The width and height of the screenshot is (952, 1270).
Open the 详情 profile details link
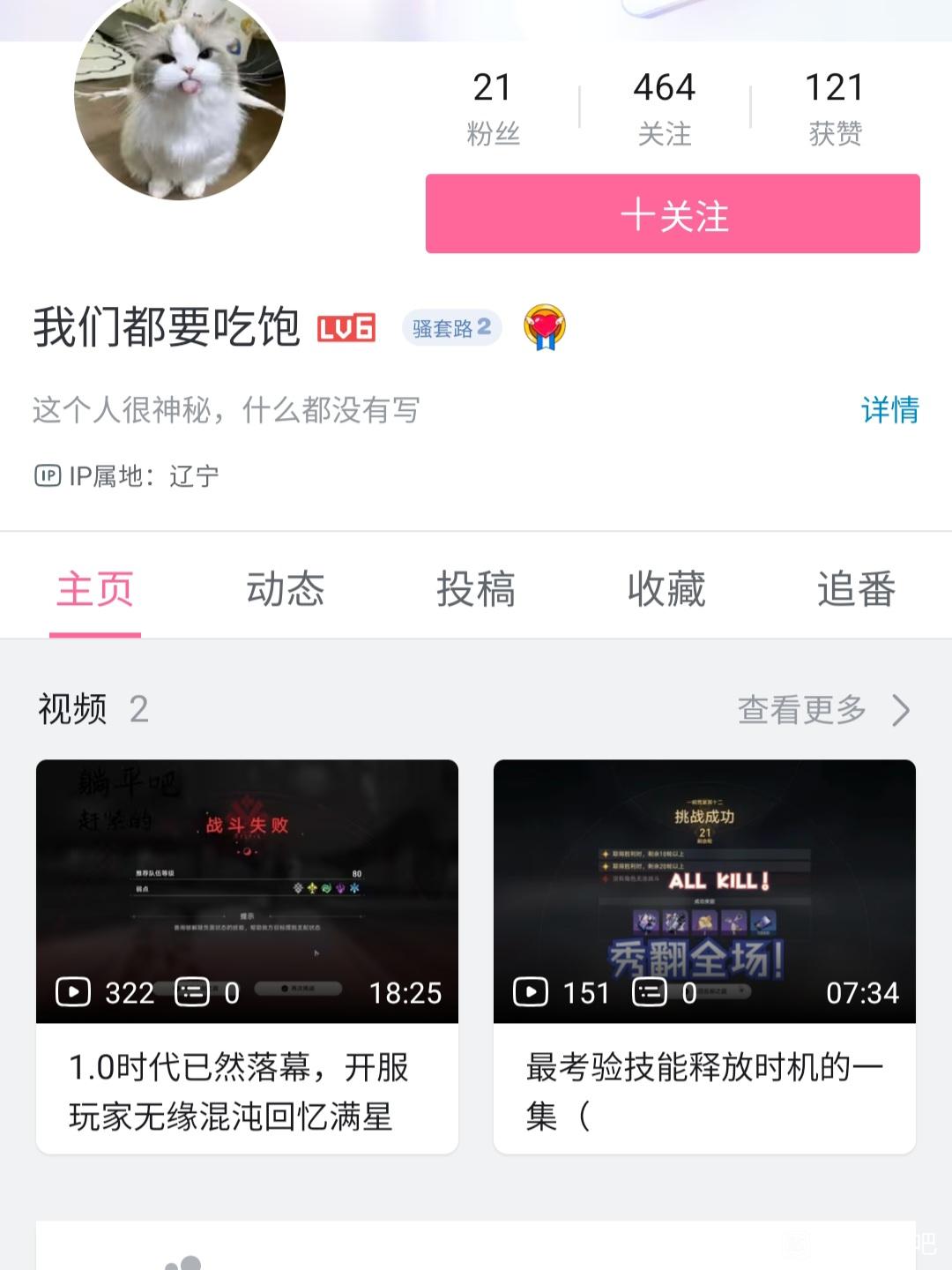point(889,410)
